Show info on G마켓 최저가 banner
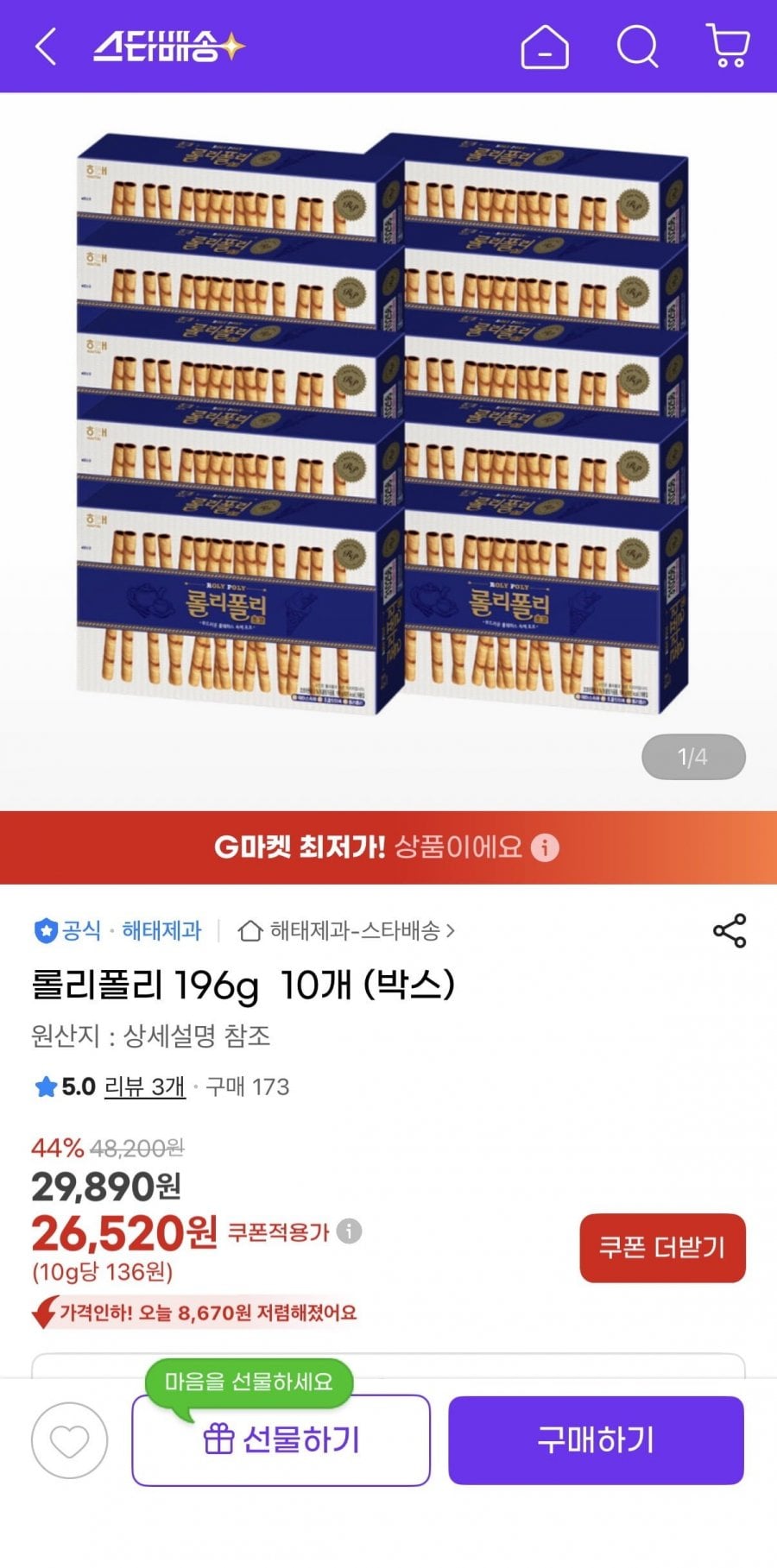Image resolution: width=777 pixels, height=1568 pixels. [545, 847]
